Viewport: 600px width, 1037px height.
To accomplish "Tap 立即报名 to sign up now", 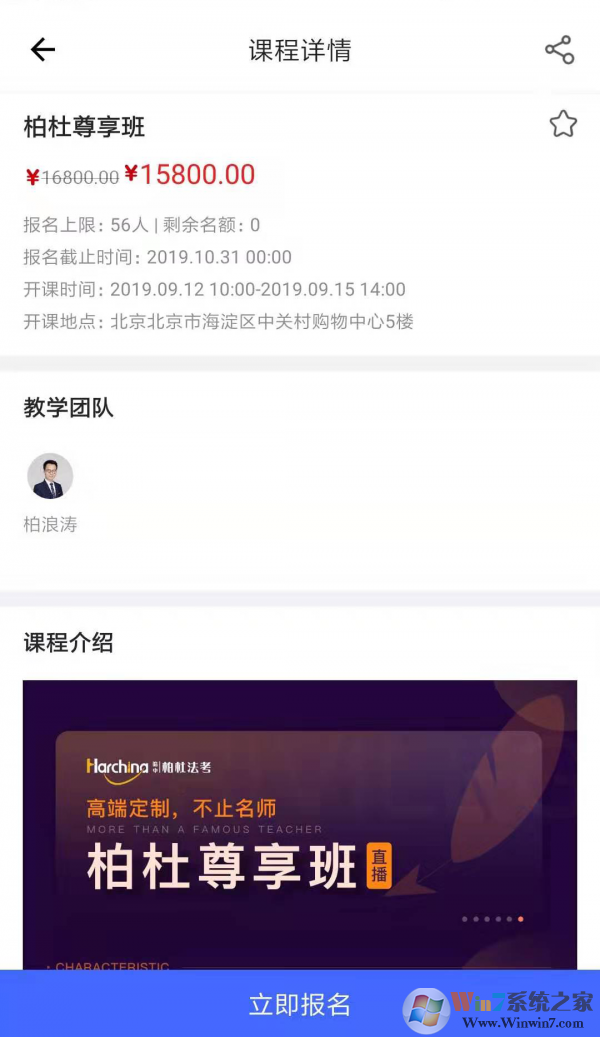I will click(299, 1004).
